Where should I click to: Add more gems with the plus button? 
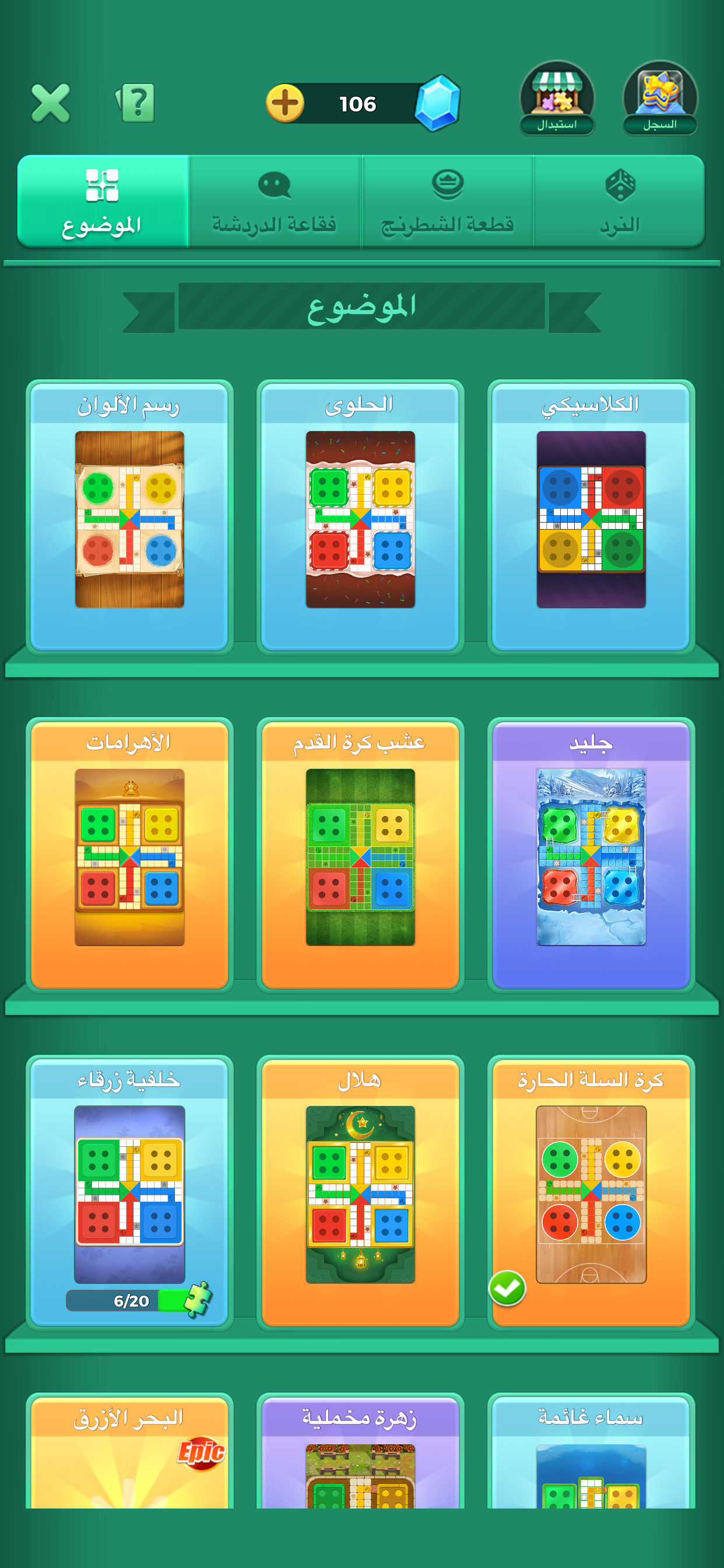tap(284, 103)
